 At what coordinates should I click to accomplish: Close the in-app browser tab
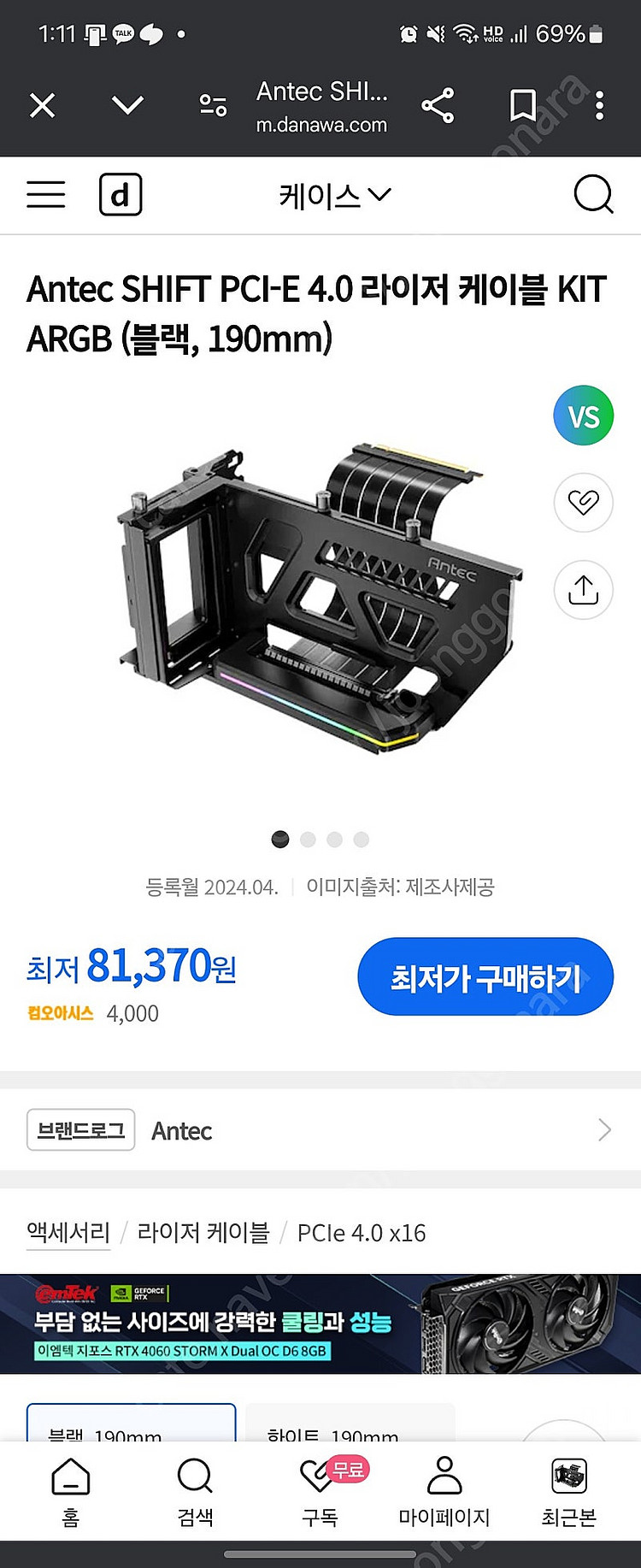(42, 105)
